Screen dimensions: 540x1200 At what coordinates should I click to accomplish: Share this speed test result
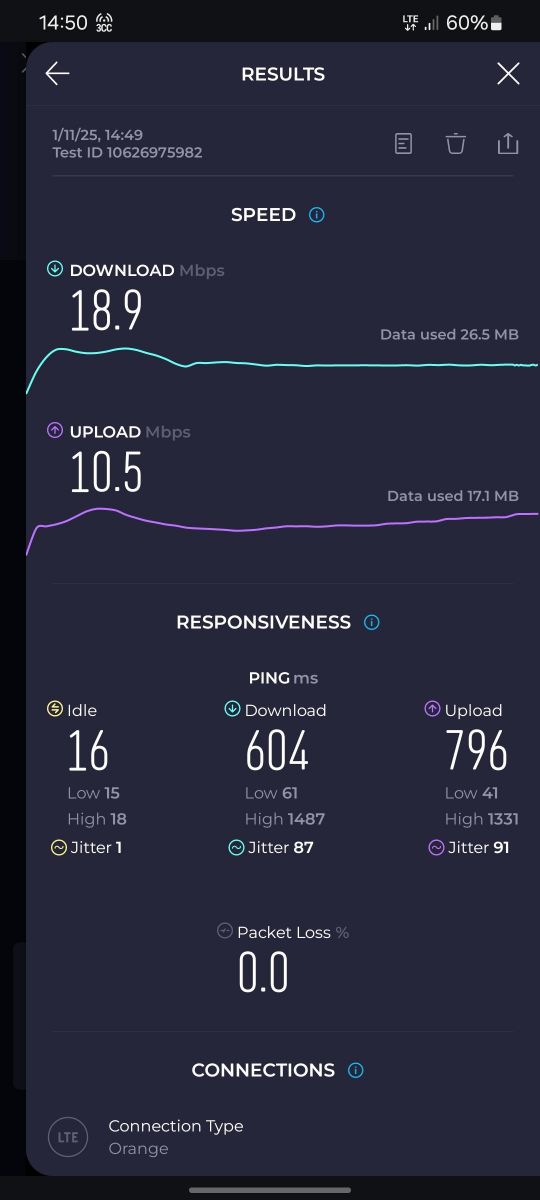tap(508, 144)
